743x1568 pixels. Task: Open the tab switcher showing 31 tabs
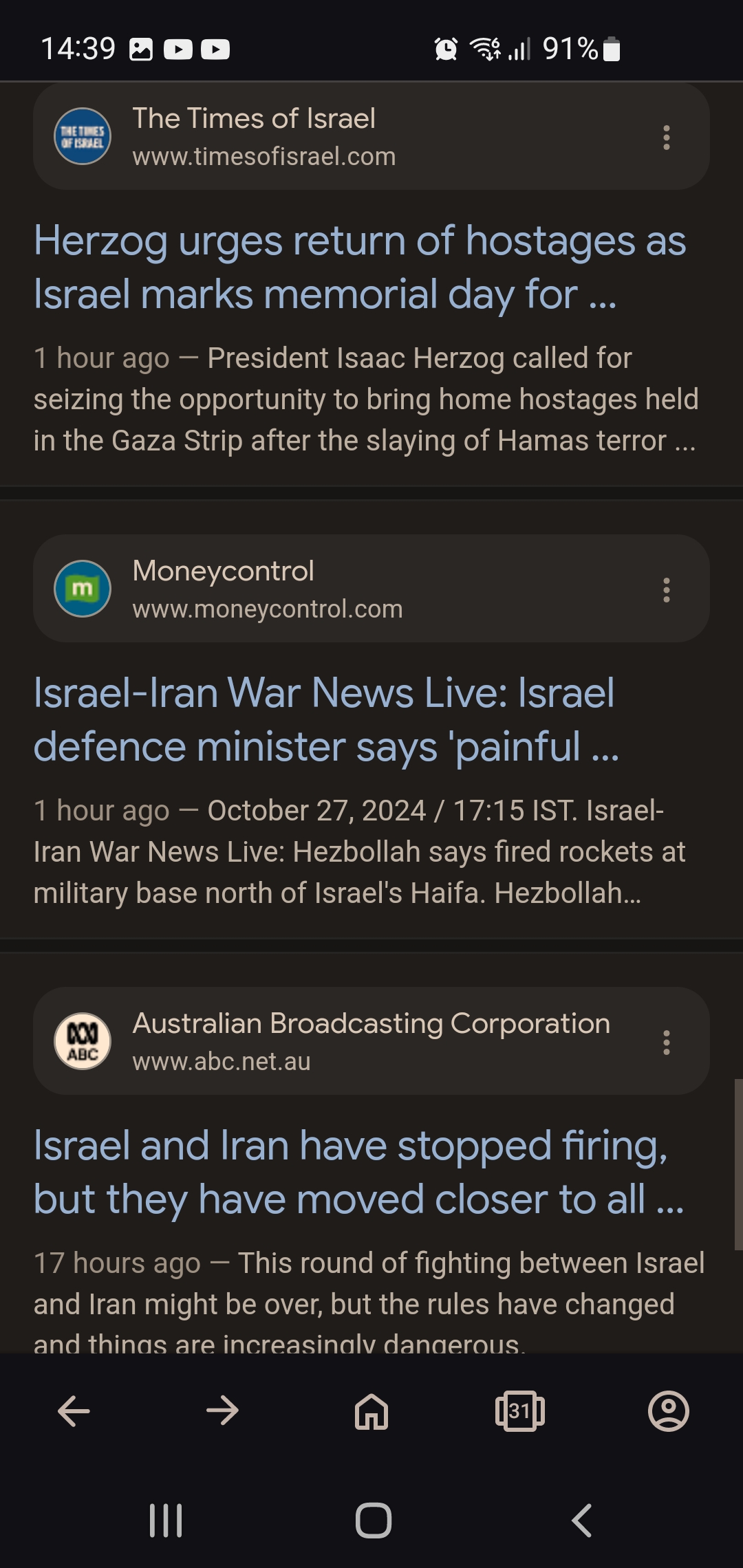point(520,1411)
